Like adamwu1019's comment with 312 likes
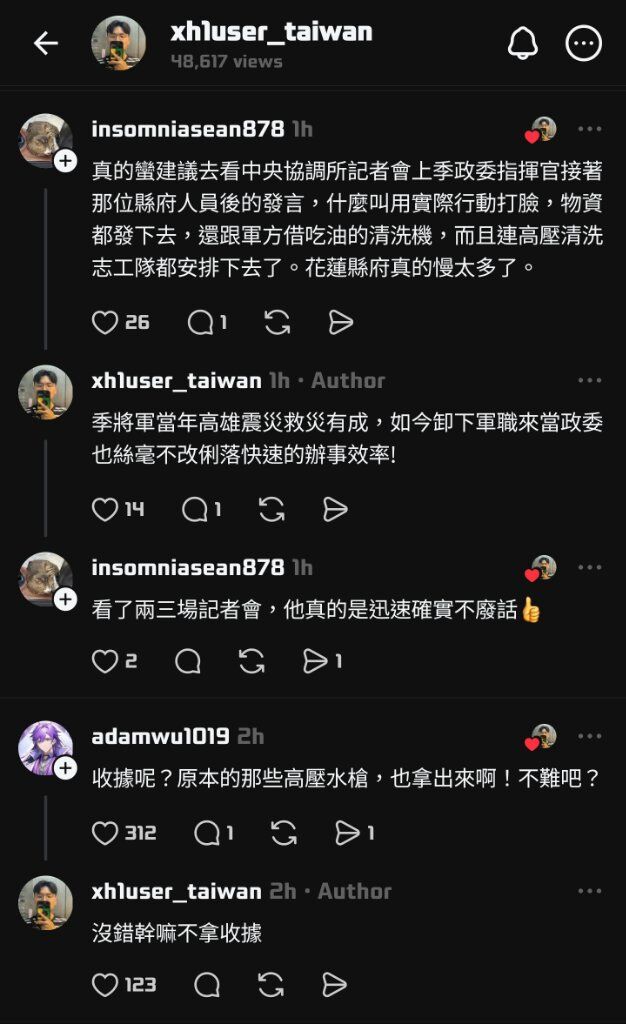 105,832
